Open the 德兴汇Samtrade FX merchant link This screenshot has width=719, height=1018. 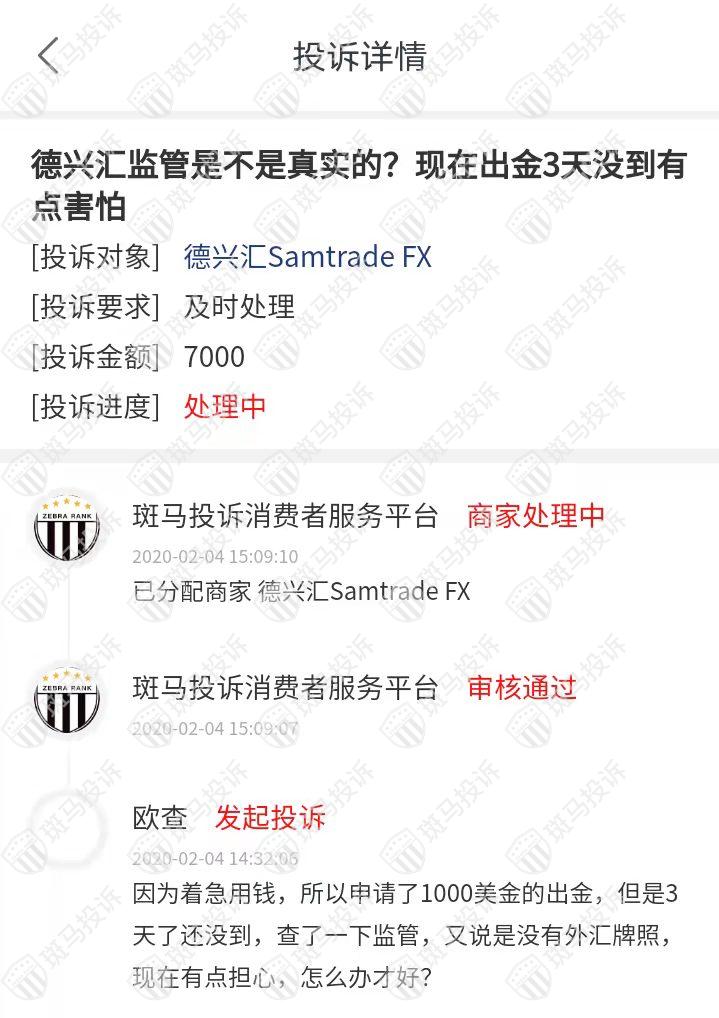[x=307, y=257]
